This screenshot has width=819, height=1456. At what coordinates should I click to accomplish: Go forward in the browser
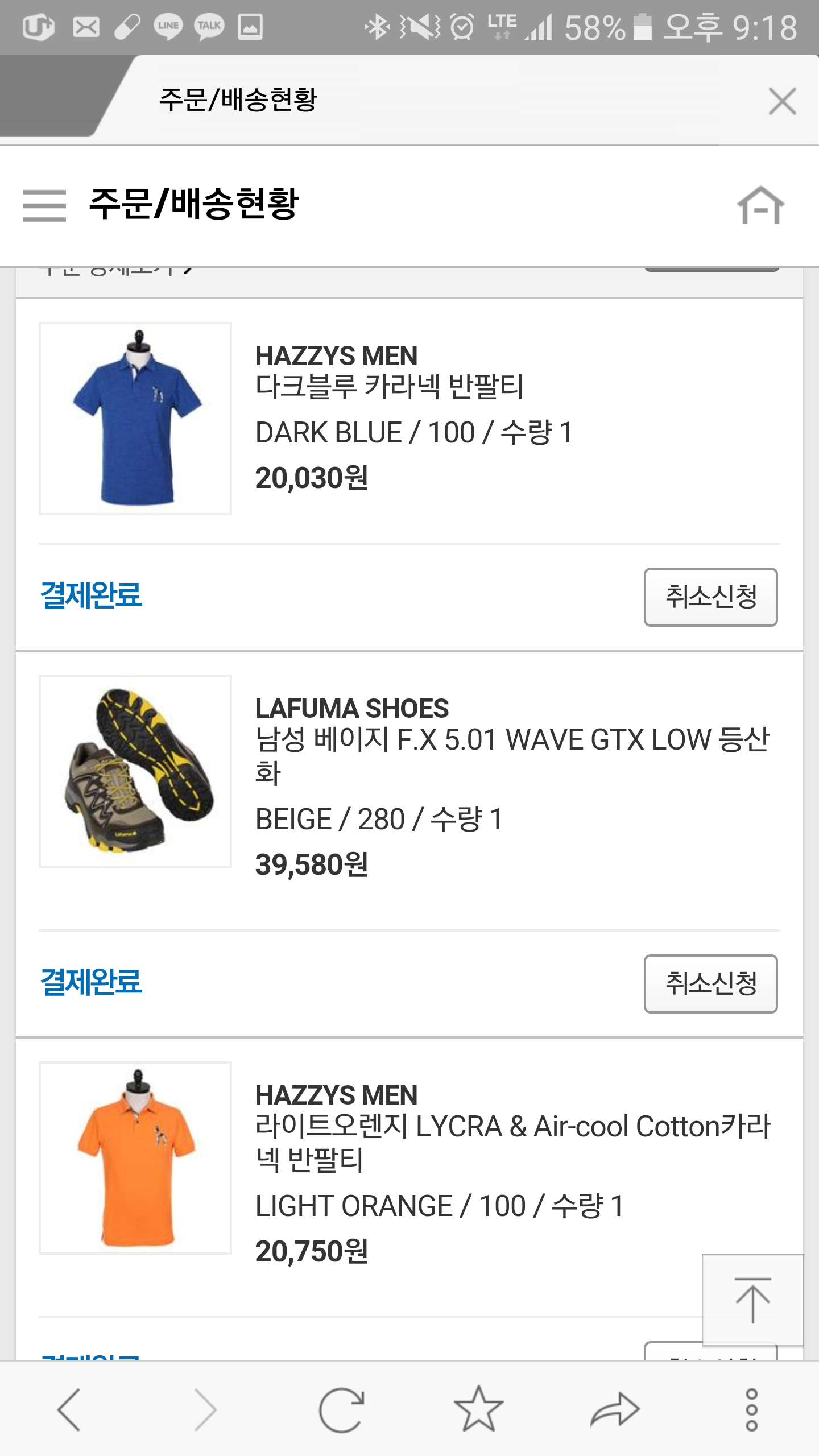click(x=205, y=1409)
